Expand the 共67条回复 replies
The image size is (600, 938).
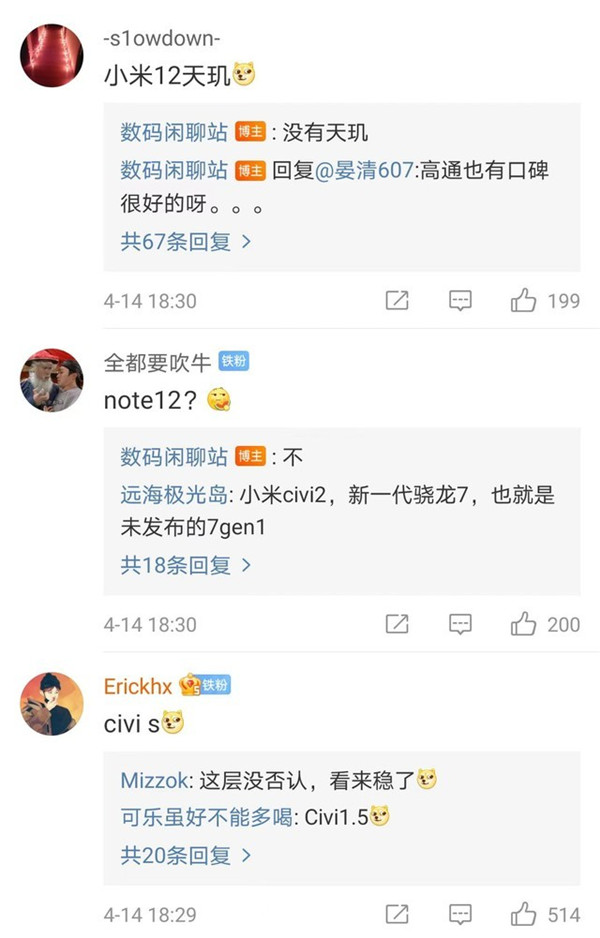(x=186, y=241)
